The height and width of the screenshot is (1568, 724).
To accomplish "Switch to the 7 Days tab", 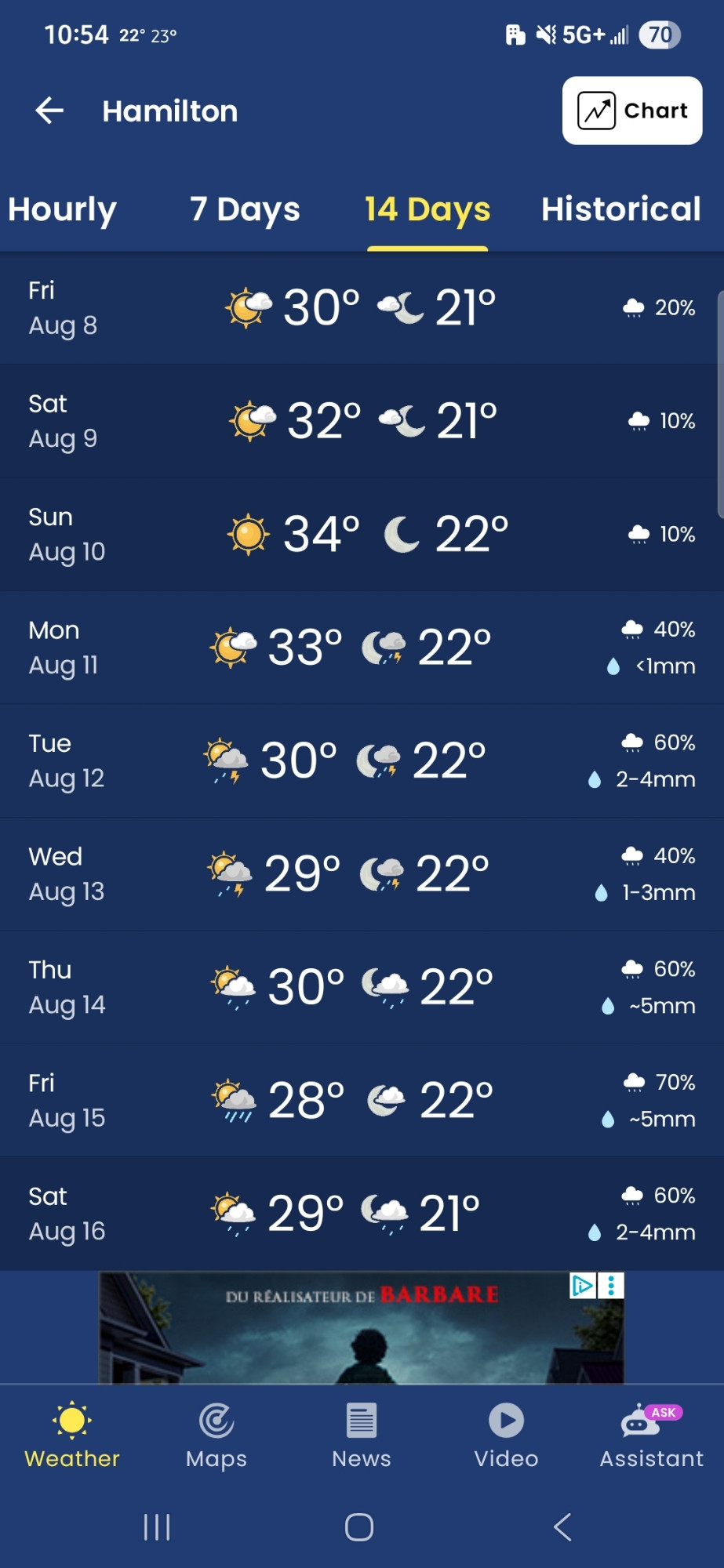I will coord(245,209).
